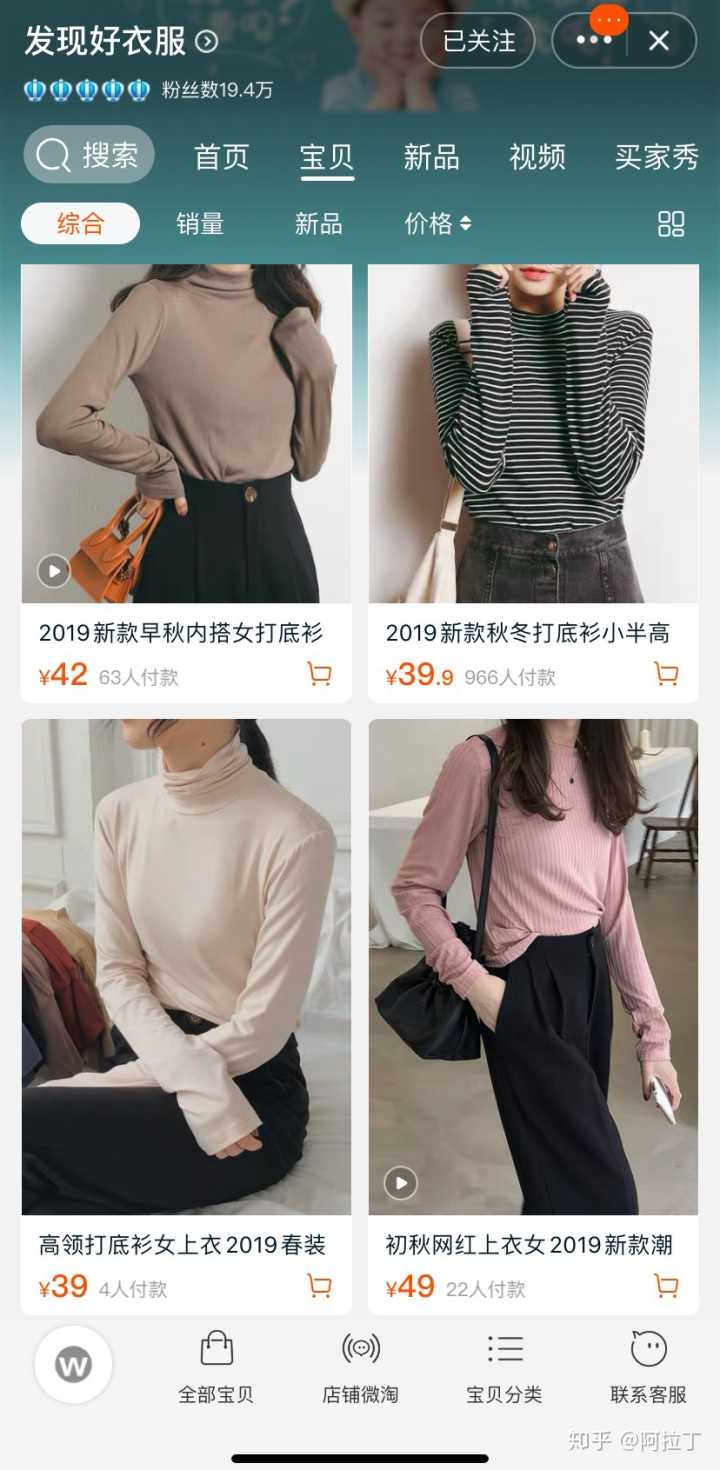
Task: Switch to the 新品 top tab
Action: pyautogui.click(x=431, y=157)
